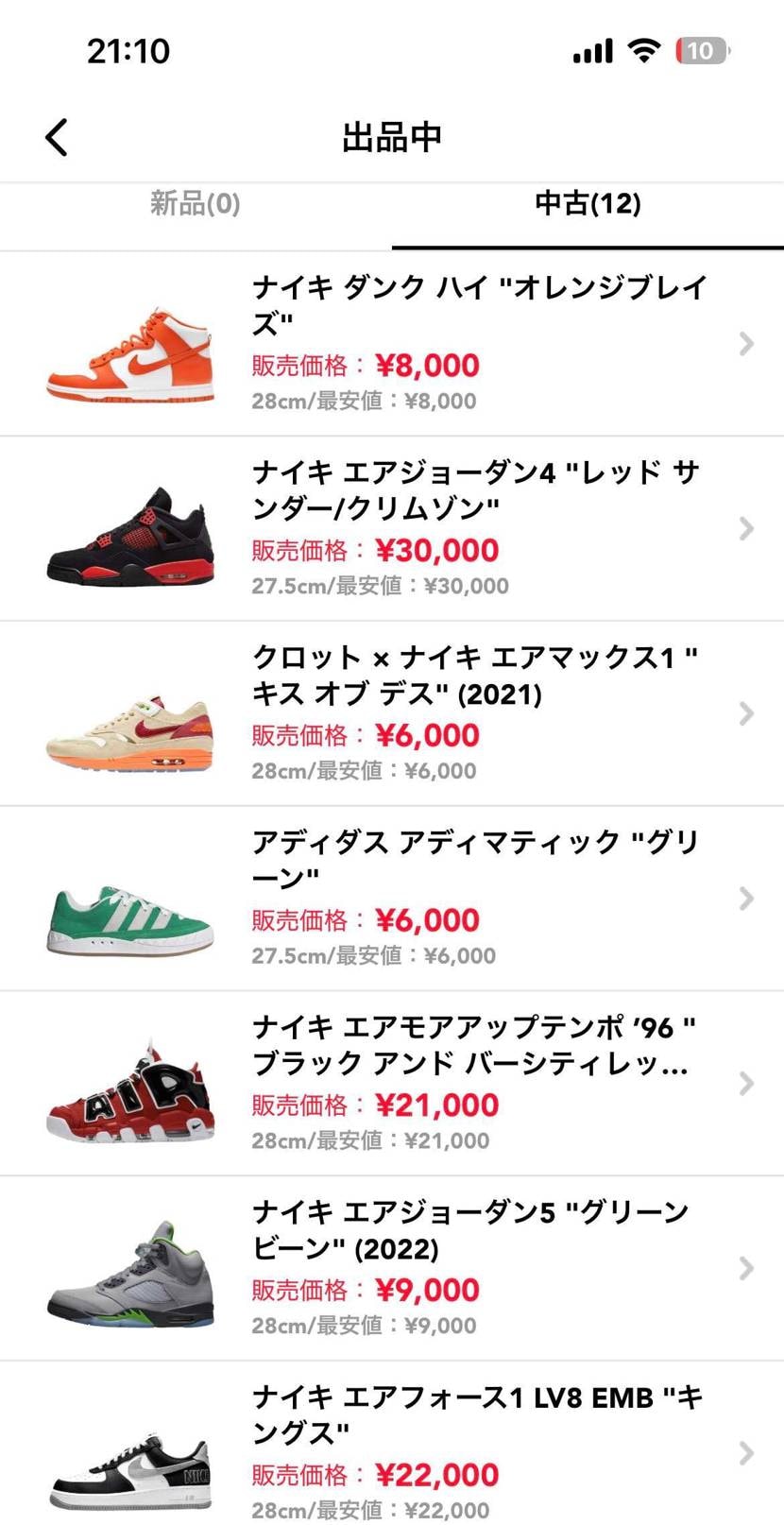The width and height of the screenshot is (784, 1525).
Task: Expand the Air Jordan 5 Green Bean entry
Action: (745, 1269)
